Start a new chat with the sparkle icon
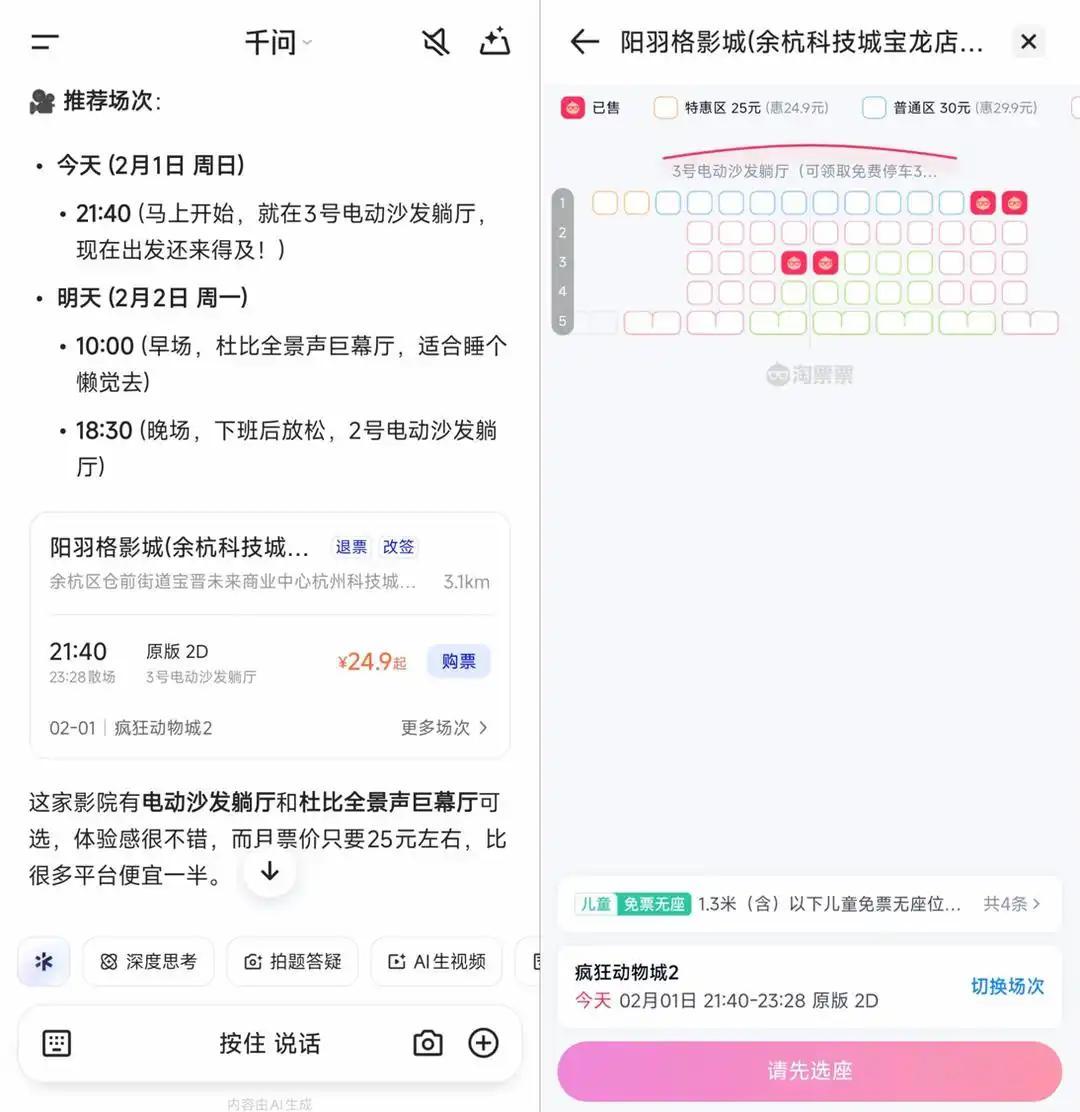Image resolution: width=1080 pixels, height=1112 pixels. pos(495,42)
